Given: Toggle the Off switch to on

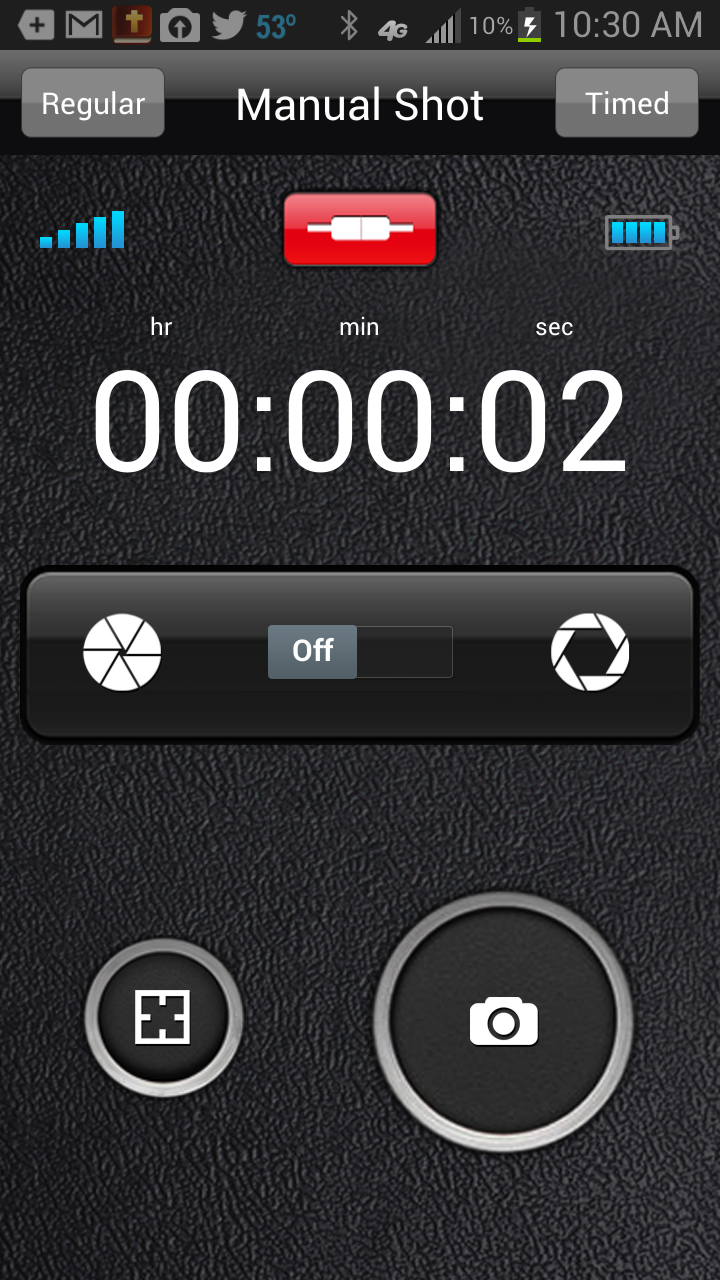Looking at the screenshot, I should click(360, 652).
